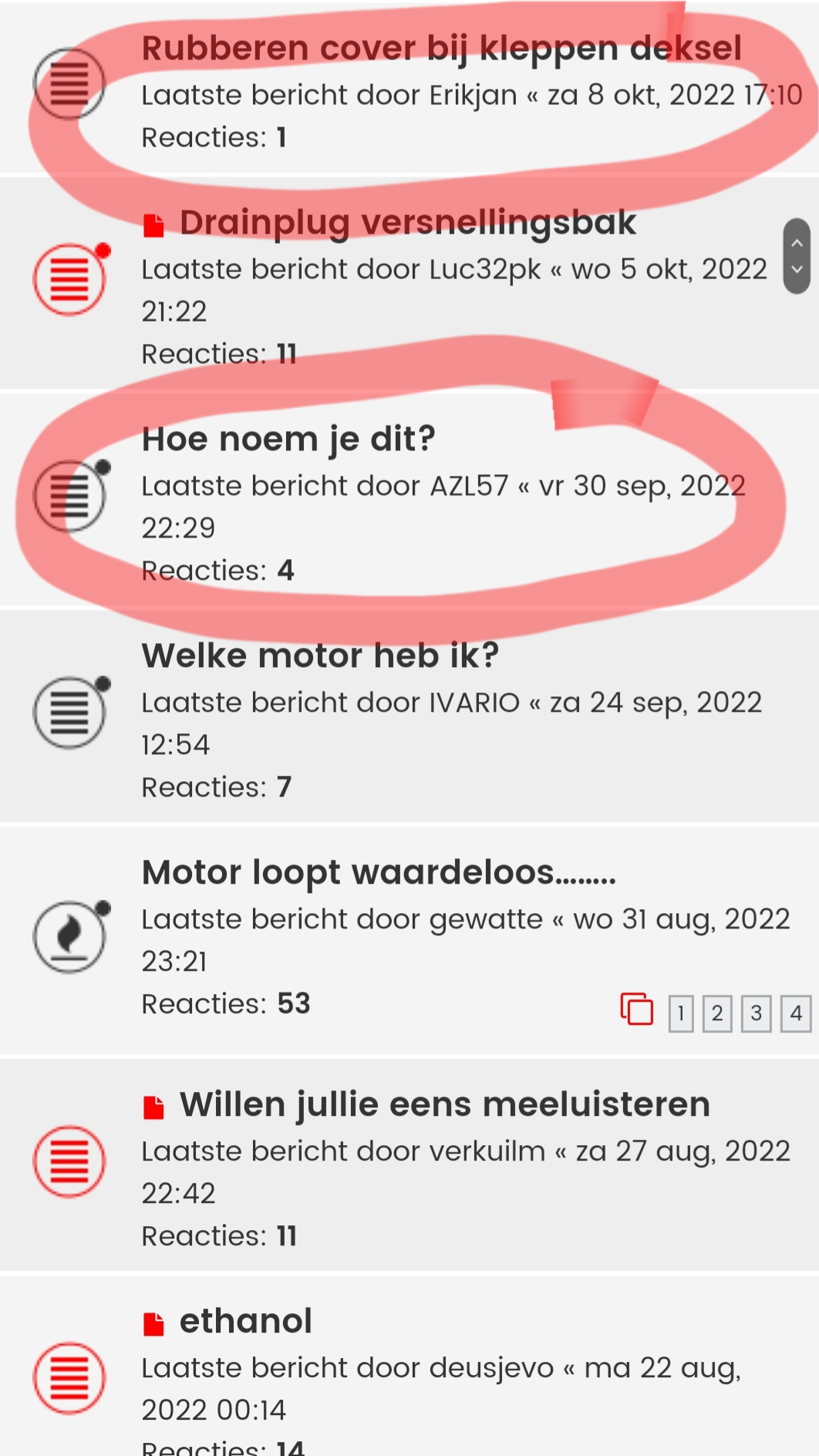Open topic "Motor loopt waardeloos"

point(379,872)
